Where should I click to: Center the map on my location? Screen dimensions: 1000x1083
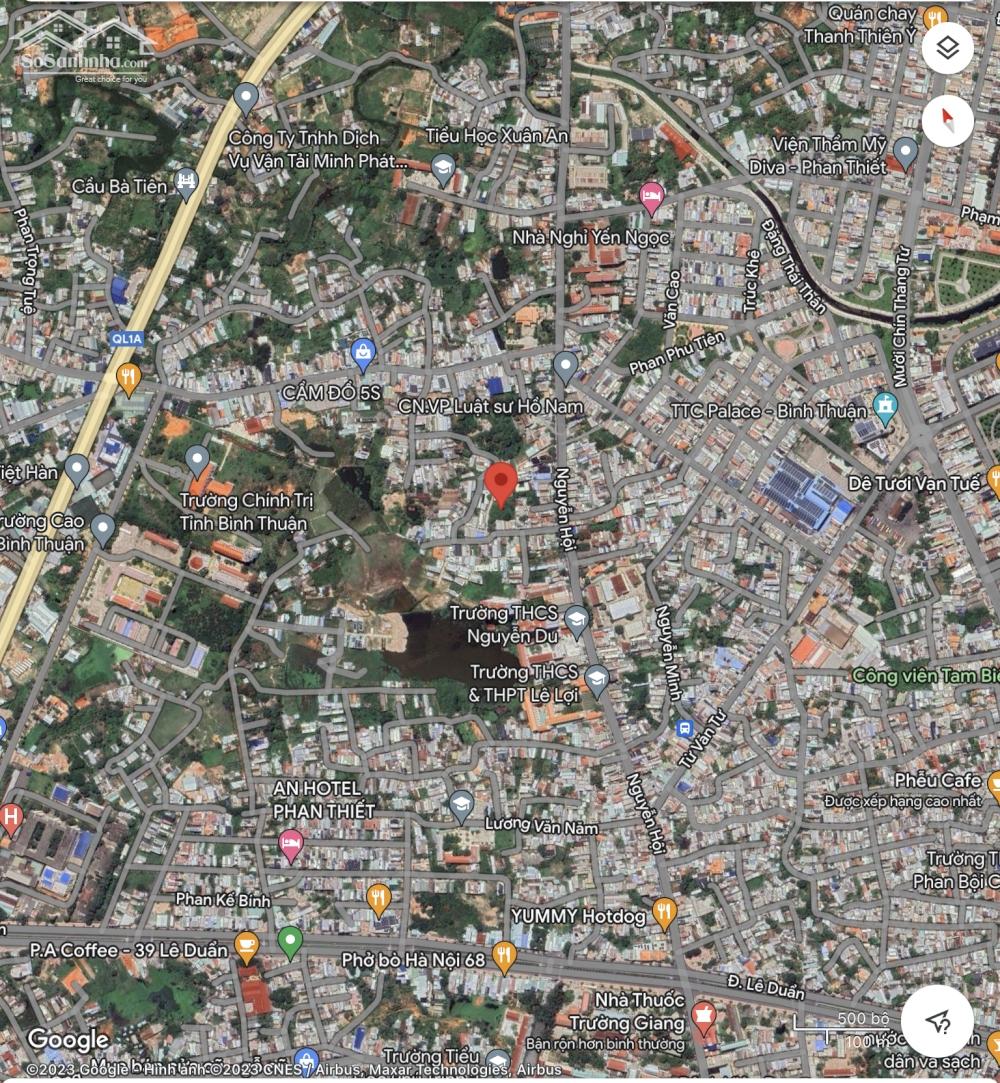click(x=937, y=1020)
